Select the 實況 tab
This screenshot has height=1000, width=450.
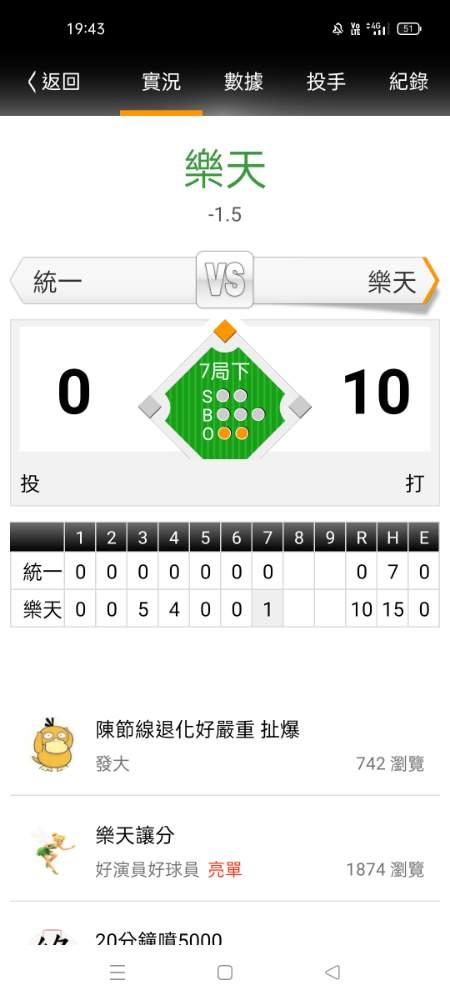pyautogui.click(x=161, y=82)
